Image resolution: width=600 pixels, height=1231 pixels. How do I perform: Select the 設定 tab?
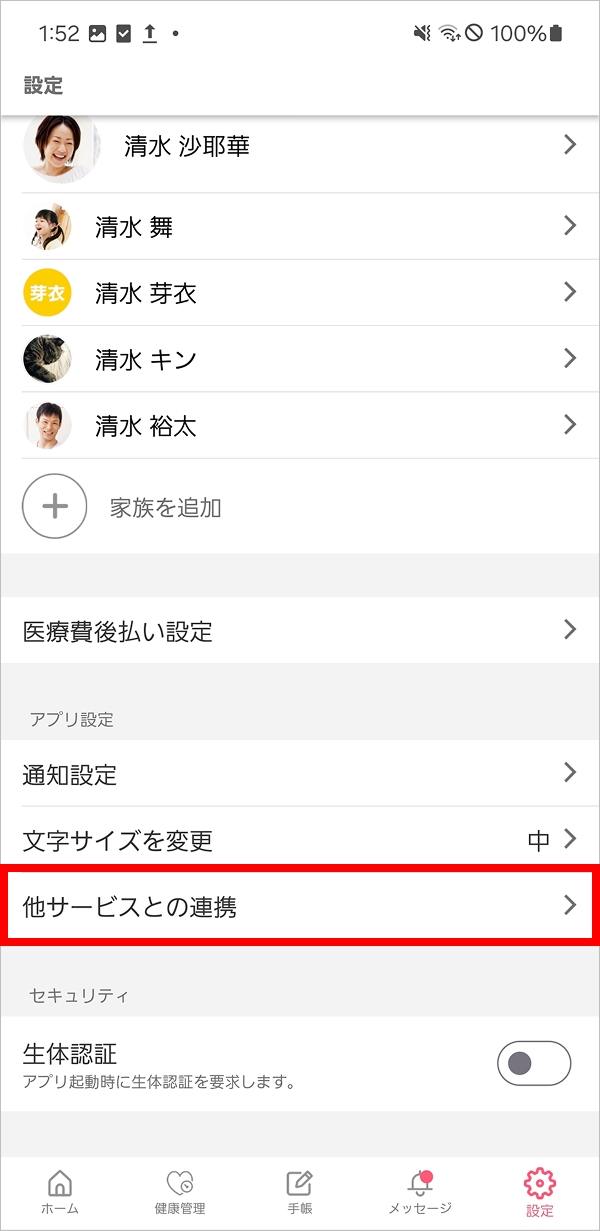(540, 1192)
